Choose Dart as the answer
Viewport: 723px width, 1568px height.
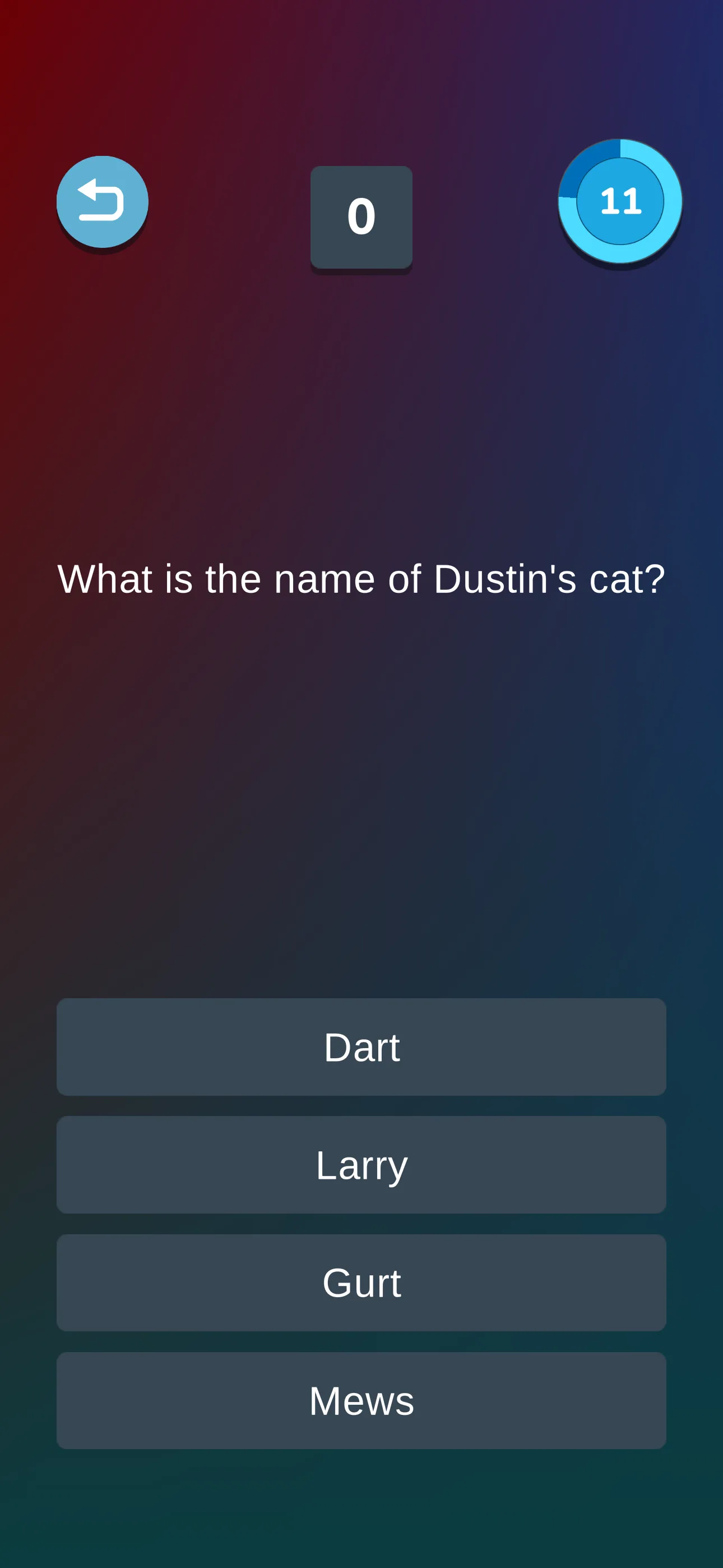361,1046
